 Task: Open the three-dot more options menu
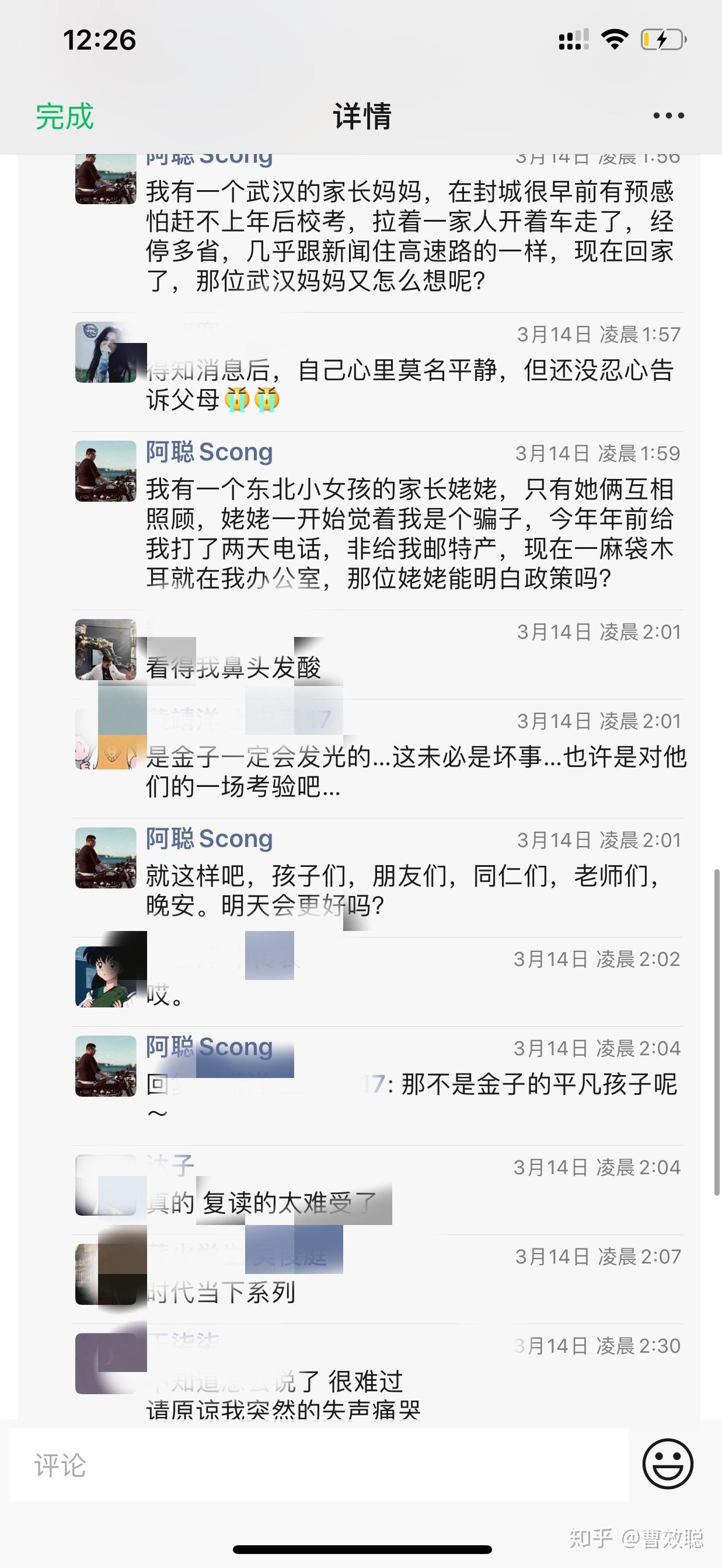[x=668, y=116]
